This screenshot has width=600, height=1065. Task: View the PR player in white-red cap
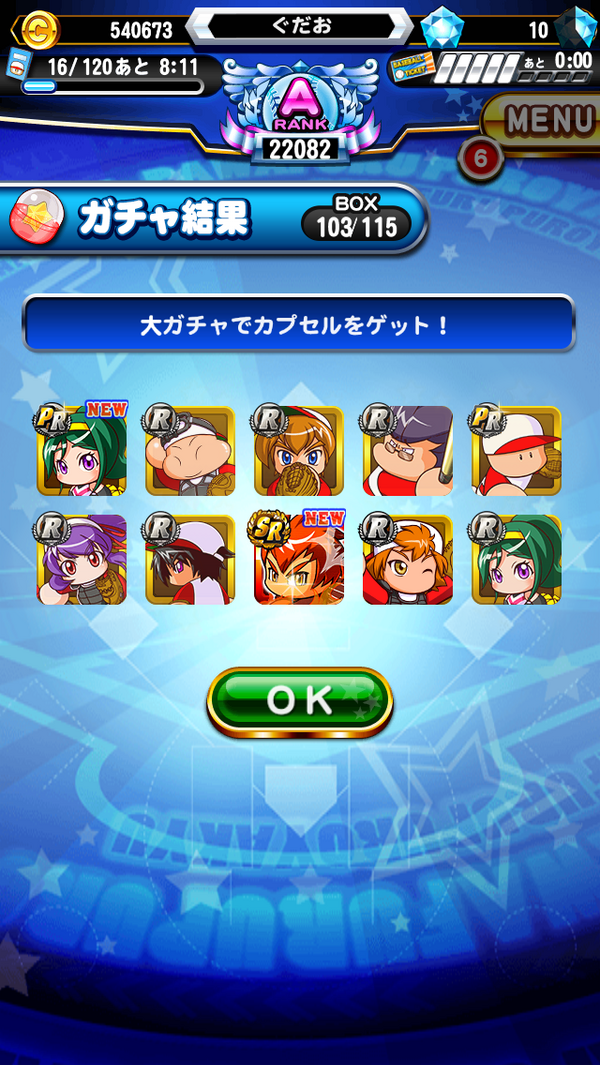click(x=516, y=451)
